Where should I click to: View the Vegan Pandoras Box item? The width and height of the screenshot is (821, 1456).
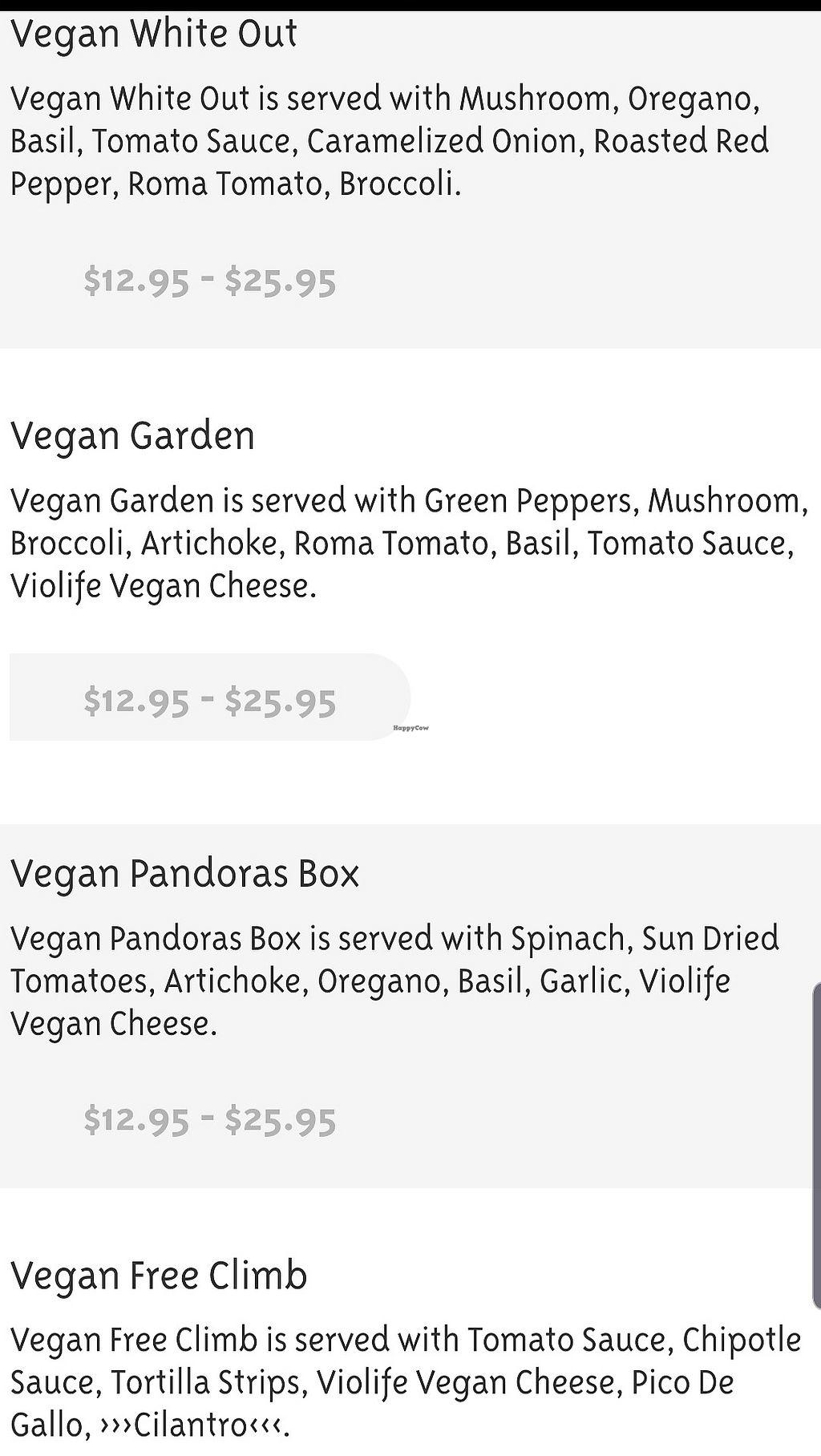(184, 873)
